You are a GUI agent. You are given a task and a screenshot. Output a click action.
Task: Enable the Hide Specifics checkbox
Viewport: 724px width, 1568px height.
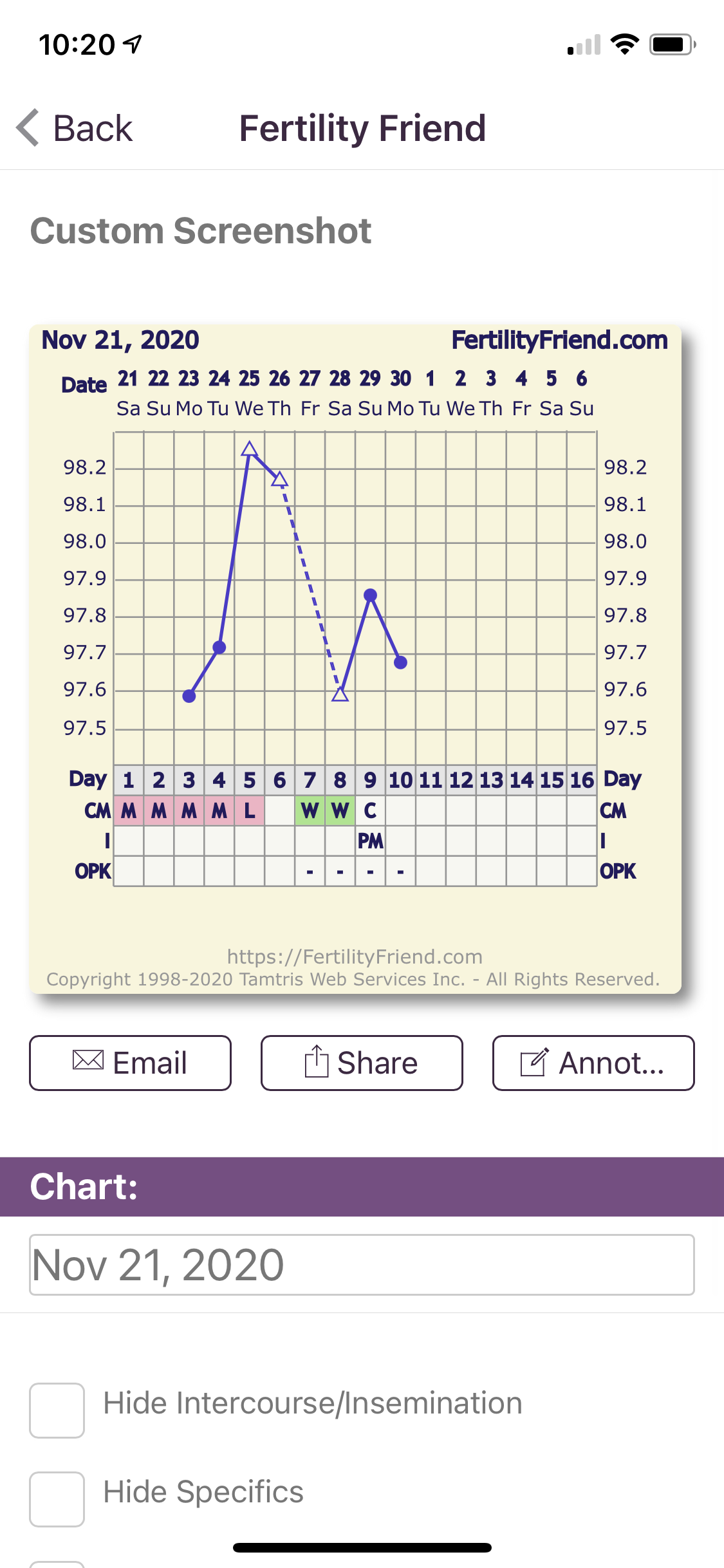click(57, 1498)
